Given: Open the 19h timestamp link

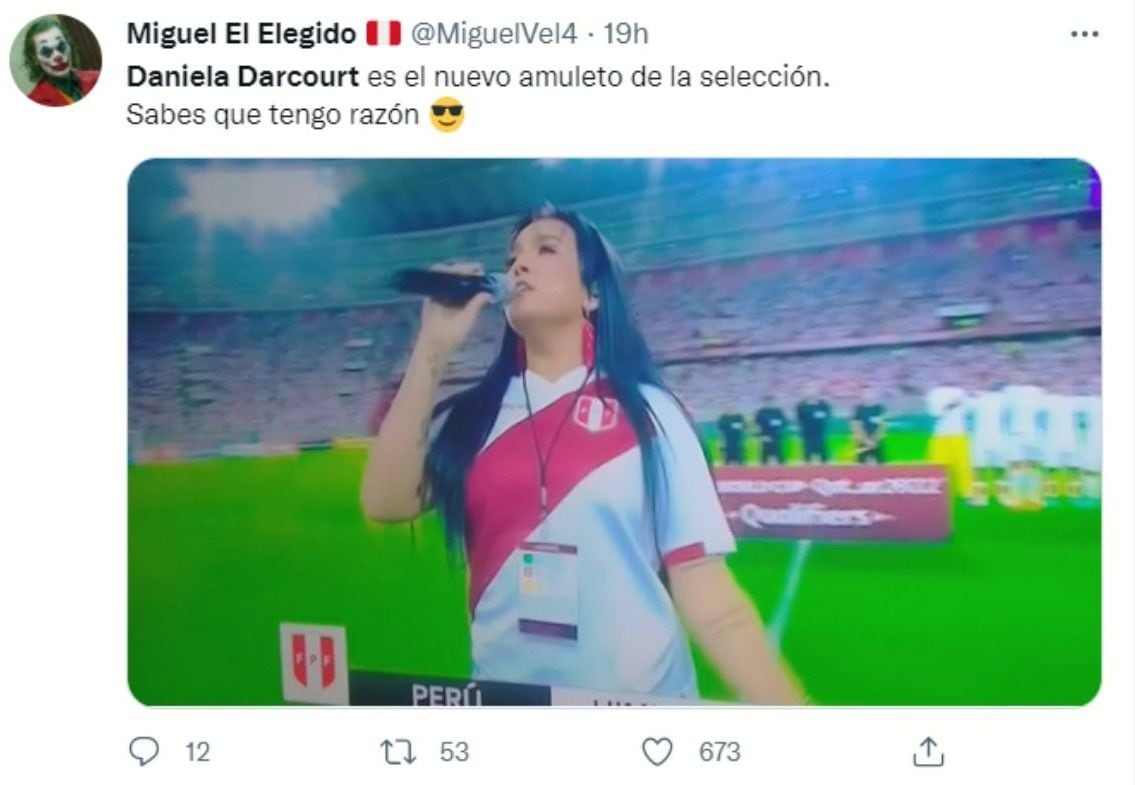Looking at the screenshot, I should [x=627, y=34].
